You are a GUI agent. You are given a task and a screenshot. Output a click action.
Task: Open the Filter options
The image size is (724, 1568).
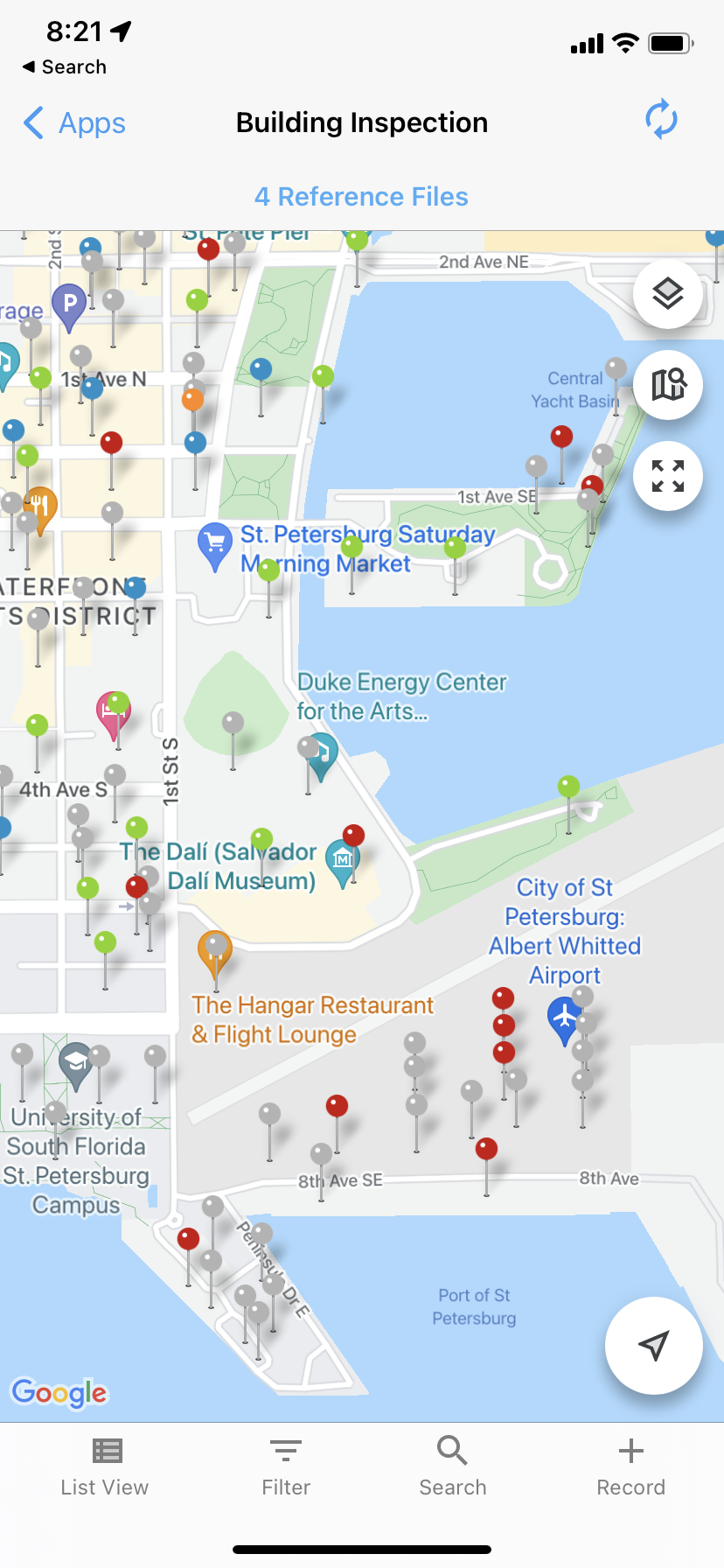(x=286, y=1466)
